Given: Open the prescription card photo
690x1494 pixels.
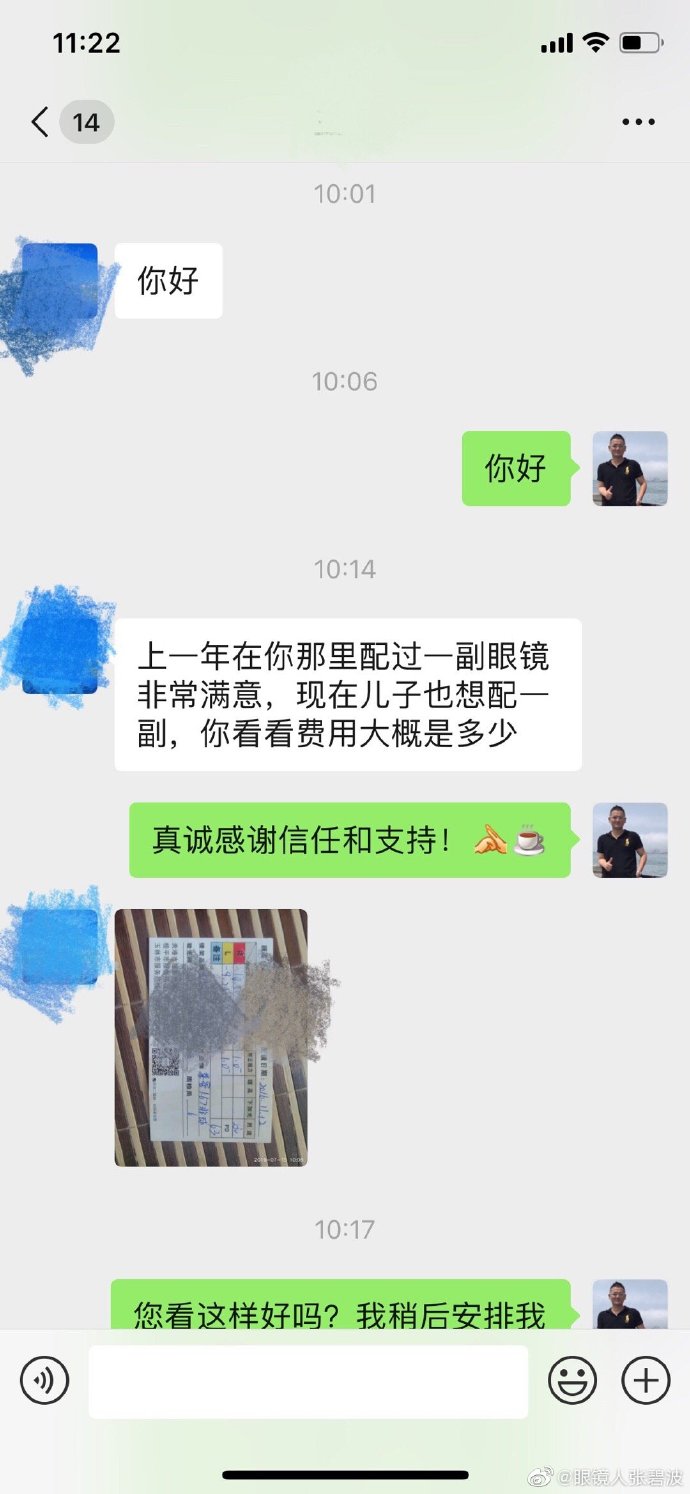Looking at the screenshot, I should pyautogui.click(x=211, y=1037).
